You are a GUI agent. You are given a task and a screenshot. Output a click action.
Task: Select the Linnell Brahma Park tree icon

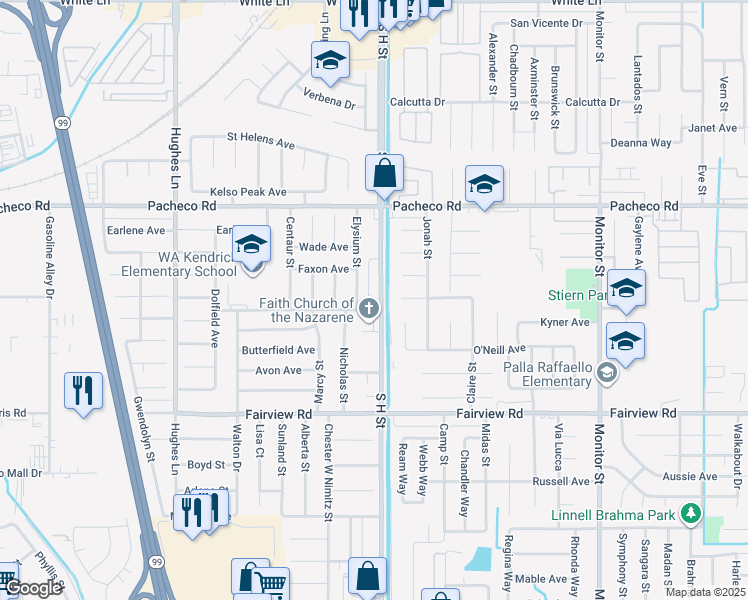[689, 515]
